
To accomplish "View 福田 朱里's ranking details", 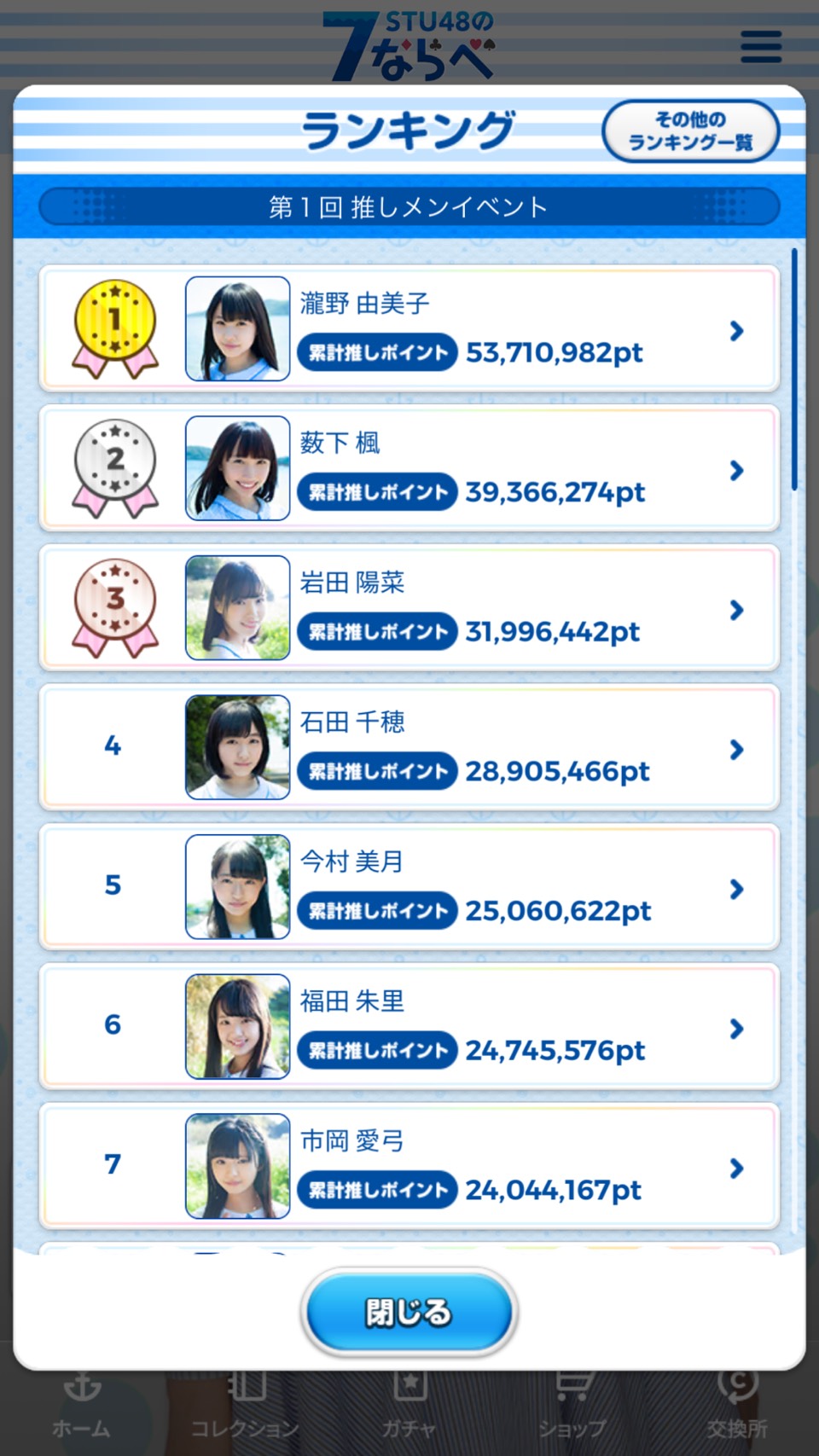I will [409, 1026].
